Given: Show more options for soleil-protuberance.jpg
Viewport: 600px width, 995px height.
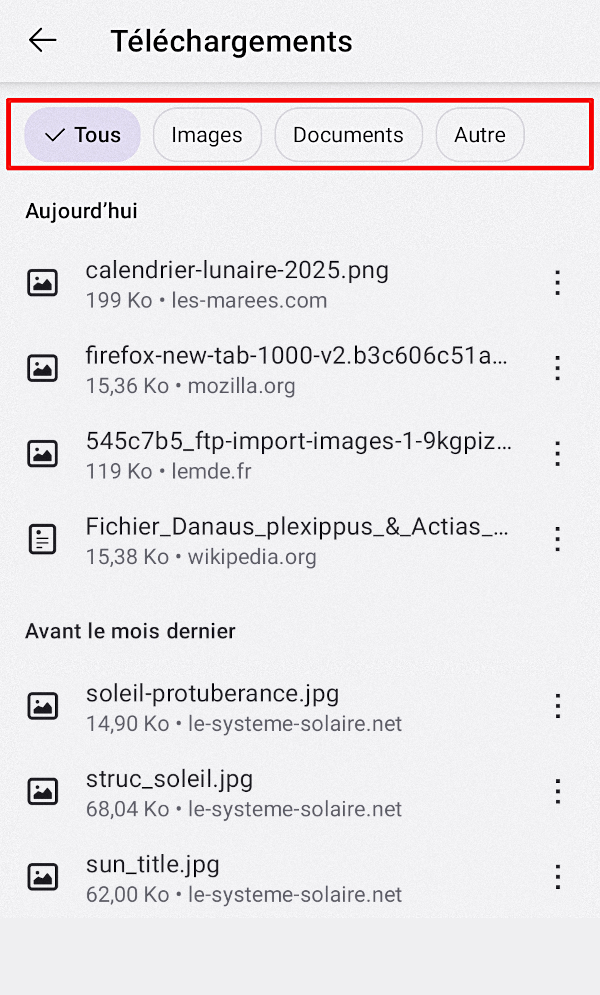Looking at the screenshot, I should [558, 707].
